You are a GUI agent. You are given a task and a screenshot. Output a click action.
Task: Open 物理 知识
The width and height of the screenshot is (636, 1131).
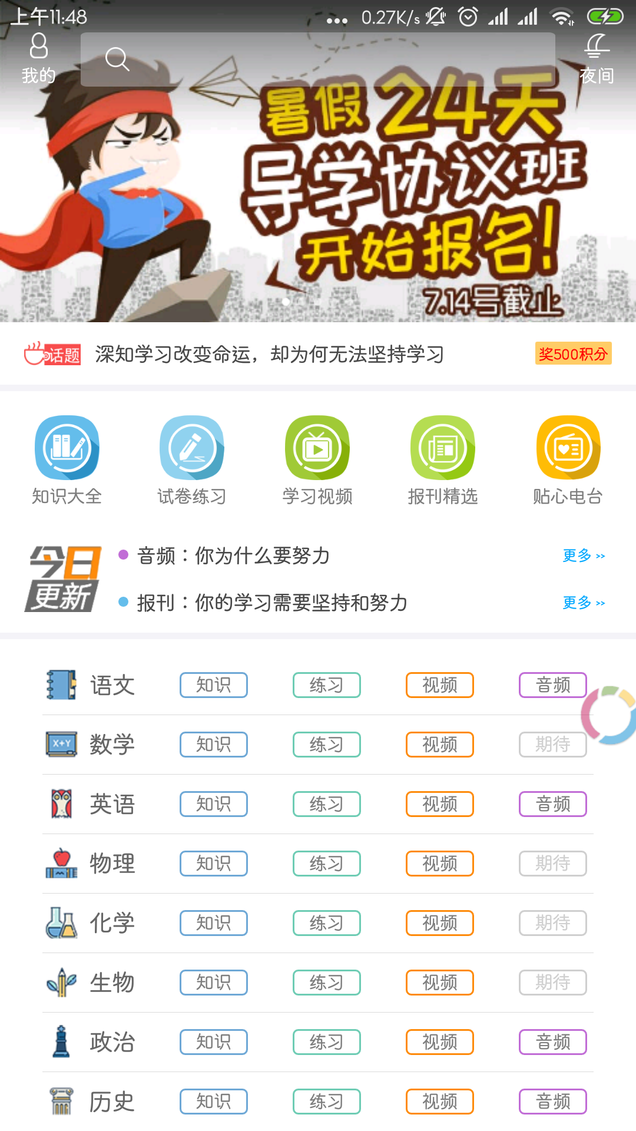tap(214, 864)
